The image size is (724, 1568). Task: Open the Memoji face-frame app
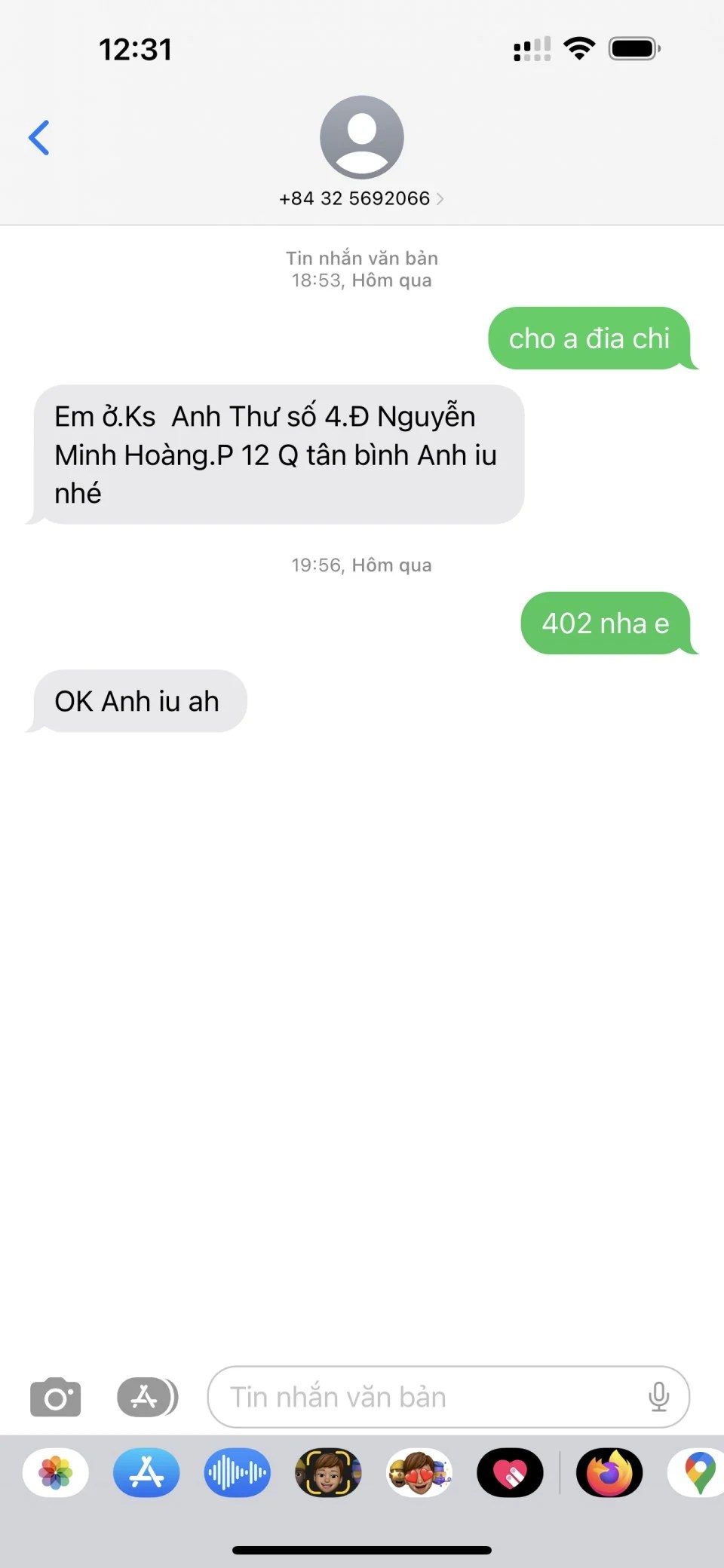pyautogui.click(x=328, y=1472)
